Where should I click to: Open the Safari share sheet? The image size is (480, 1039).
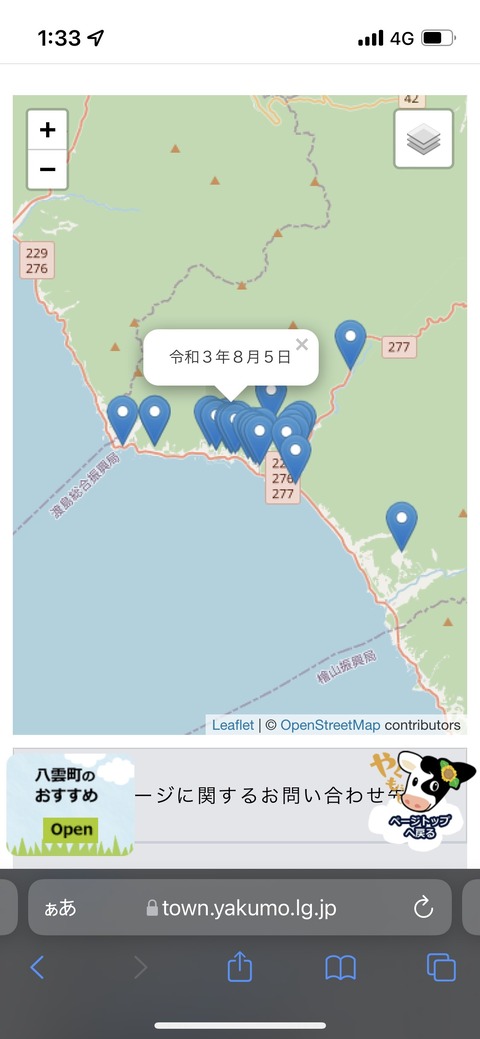point(239,967)
